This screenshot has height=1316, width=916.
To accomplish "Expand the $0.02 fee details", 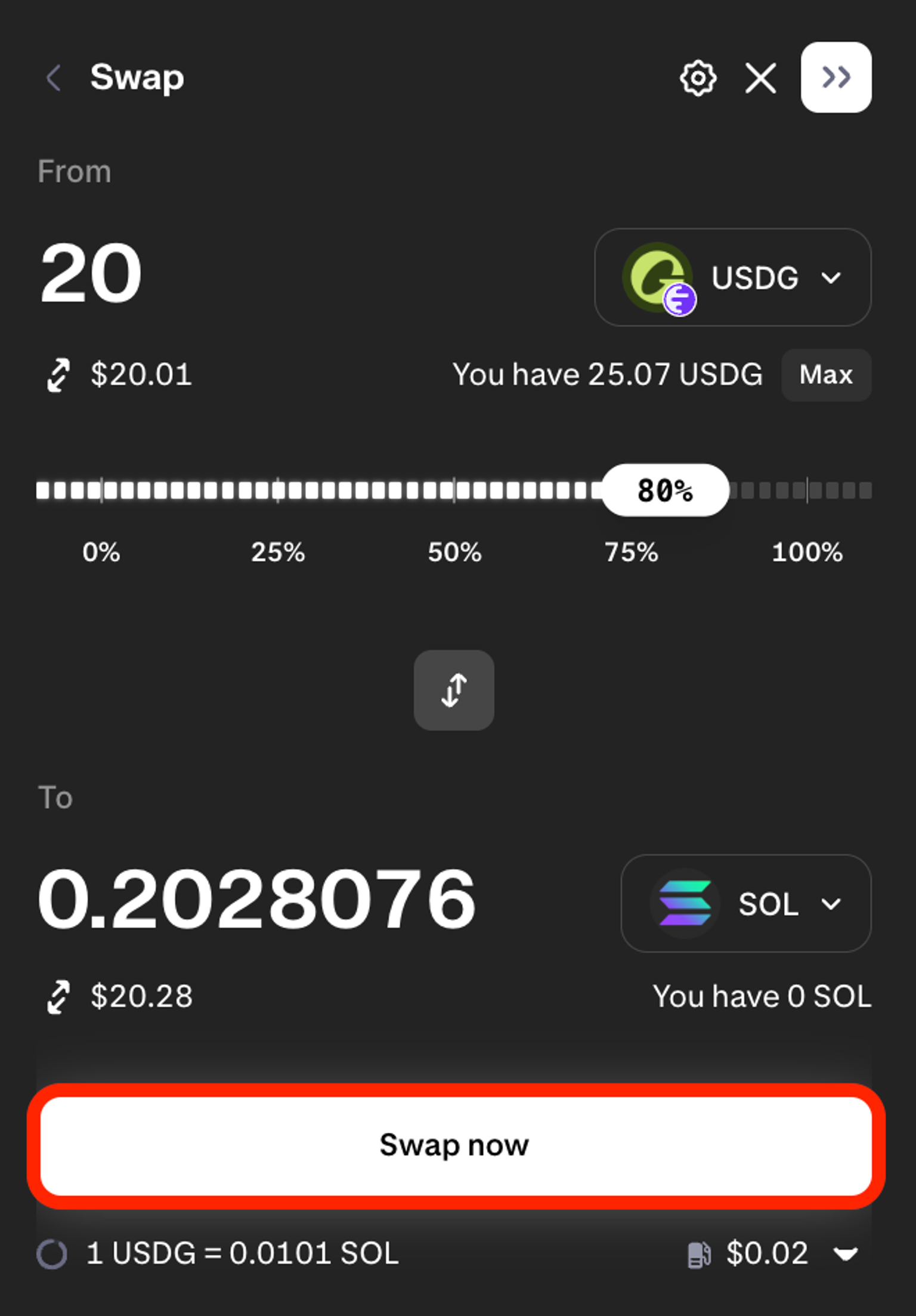I will point(846,1253).
